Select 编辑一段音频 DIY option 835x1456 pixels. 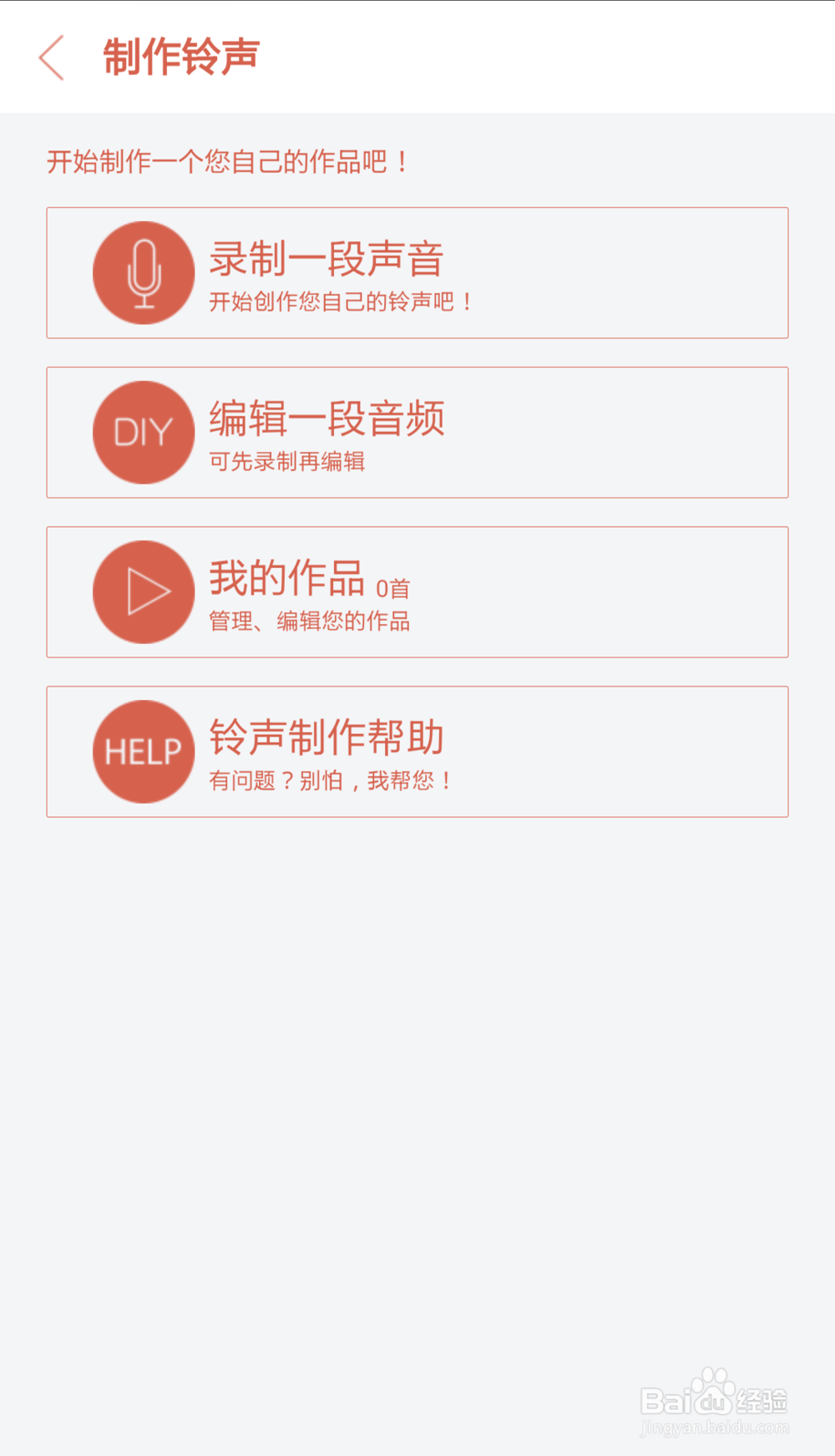click(417, 433)
